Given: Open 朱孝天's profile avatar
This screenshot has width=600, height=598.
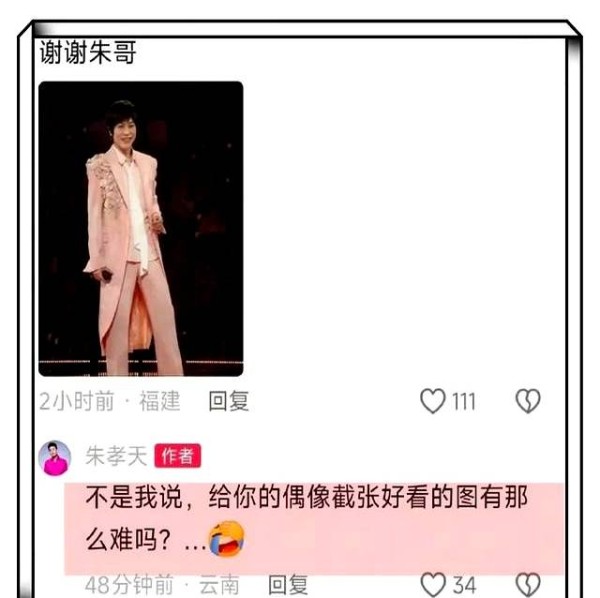Looking at the screenshot, I should 55,457.
